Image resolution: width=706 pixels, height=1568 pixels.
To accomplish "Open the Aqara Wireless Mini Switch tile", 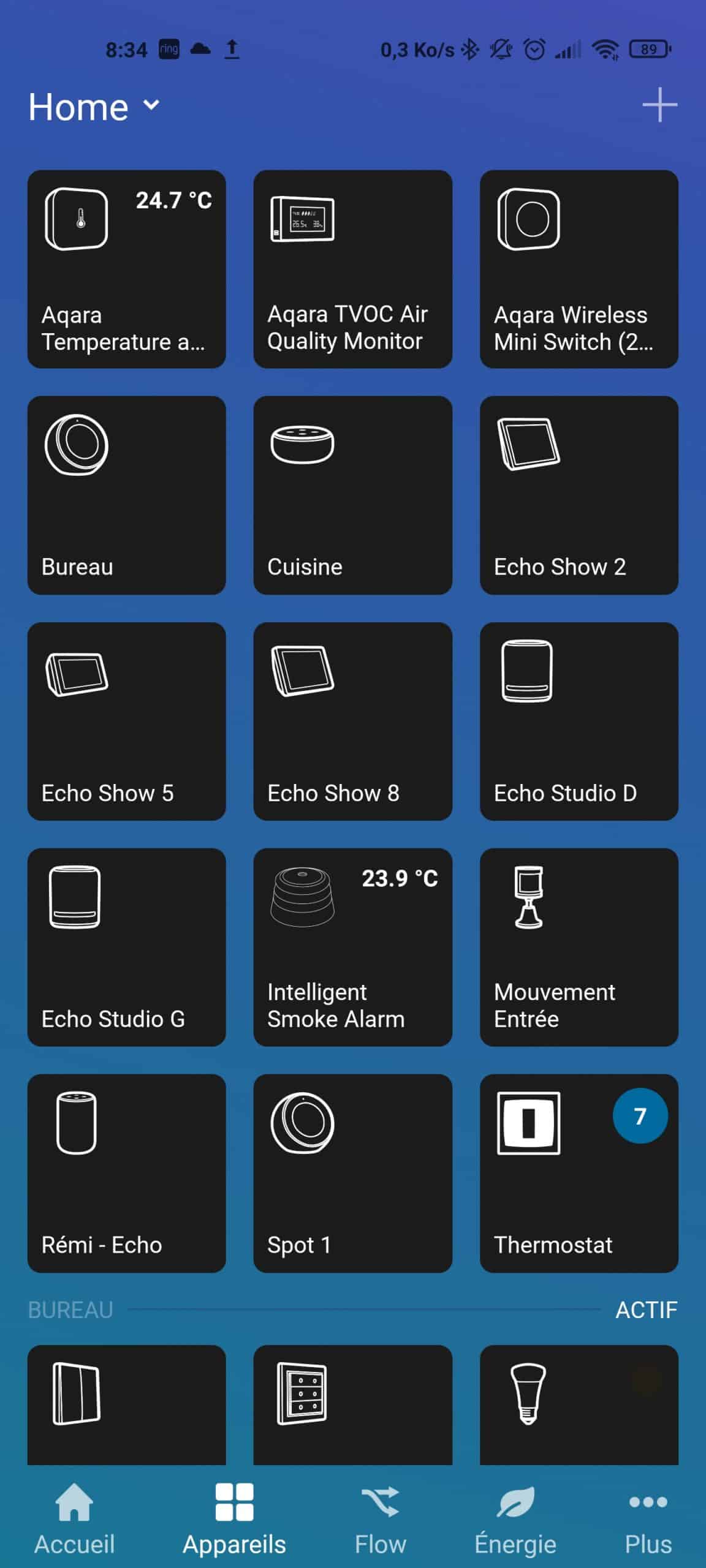I will coord(579,269).
